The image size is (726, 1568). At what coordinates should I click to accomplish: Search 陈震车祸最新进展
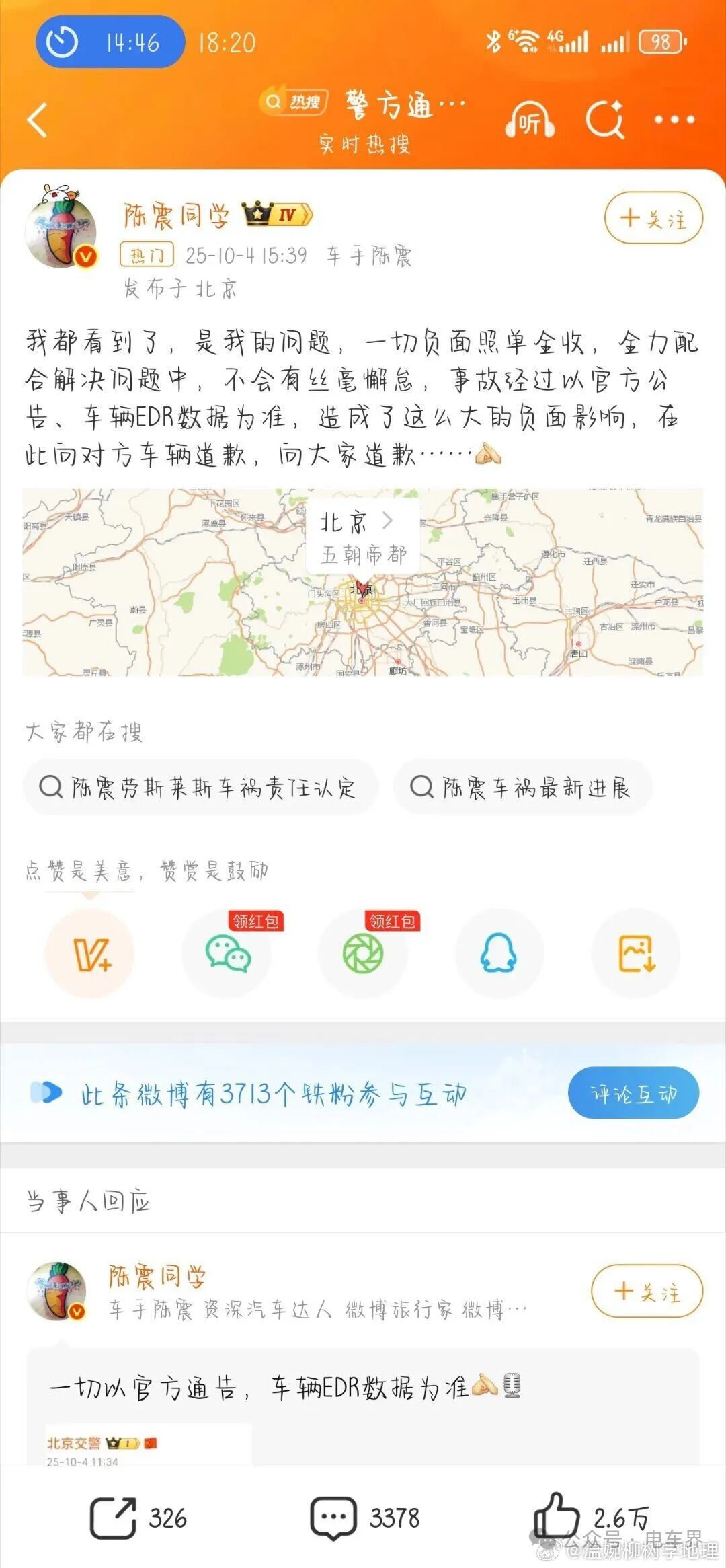[522, 787]
